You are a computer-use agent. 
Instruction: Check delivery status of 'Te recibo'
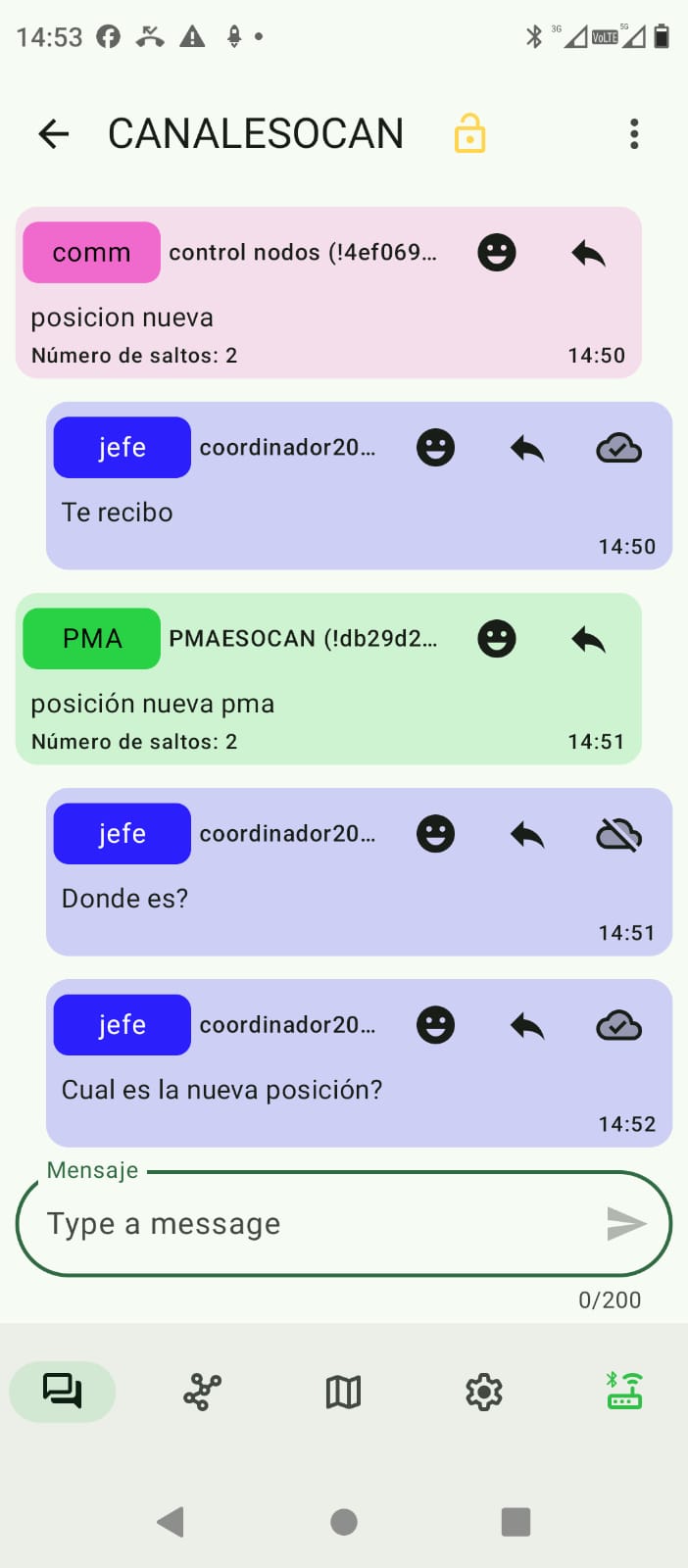pos(618,449)
